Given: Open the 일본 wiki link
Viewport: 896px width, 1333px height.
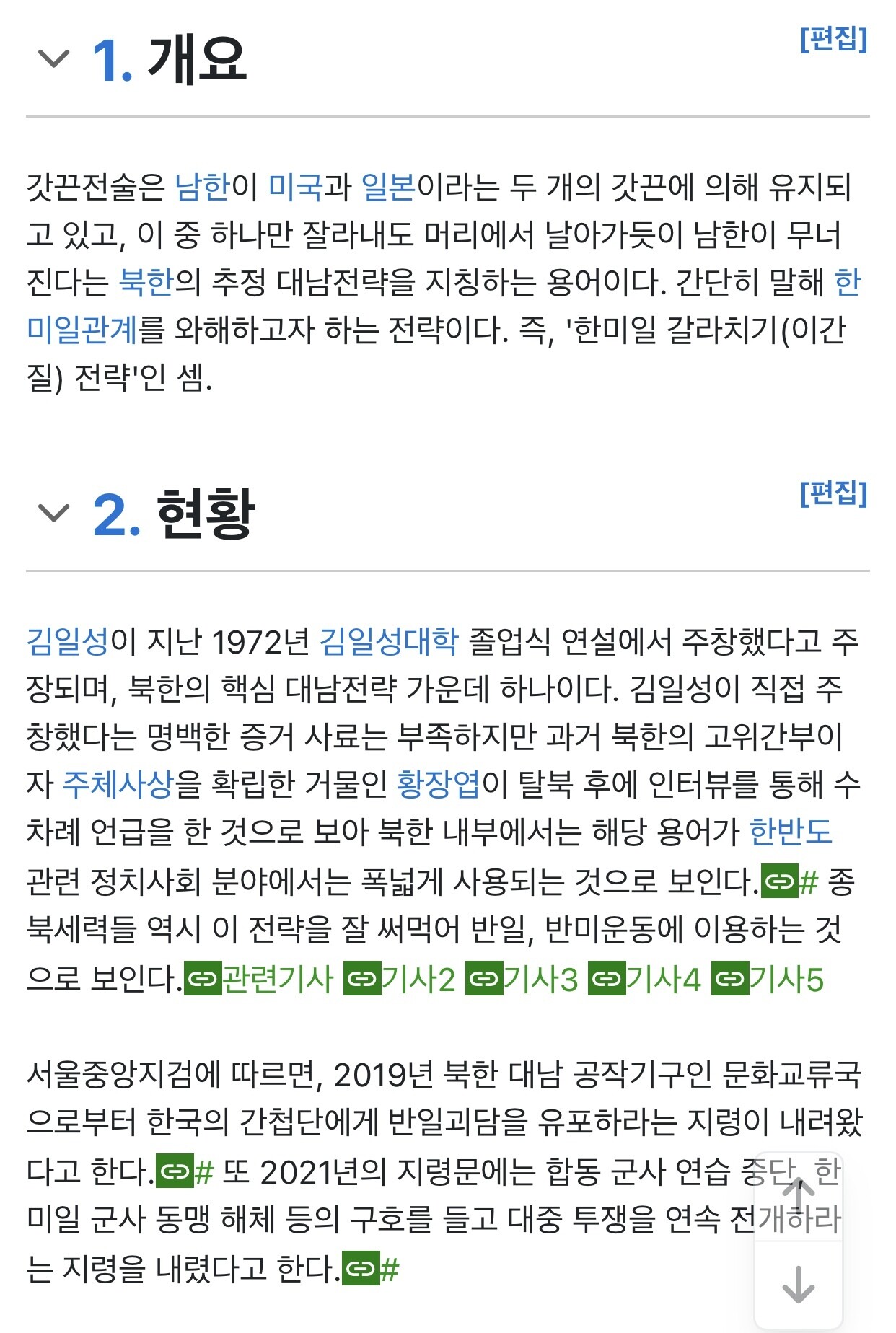Looking at the screenshot, I should pyautogui.click(x=388, y=187).
